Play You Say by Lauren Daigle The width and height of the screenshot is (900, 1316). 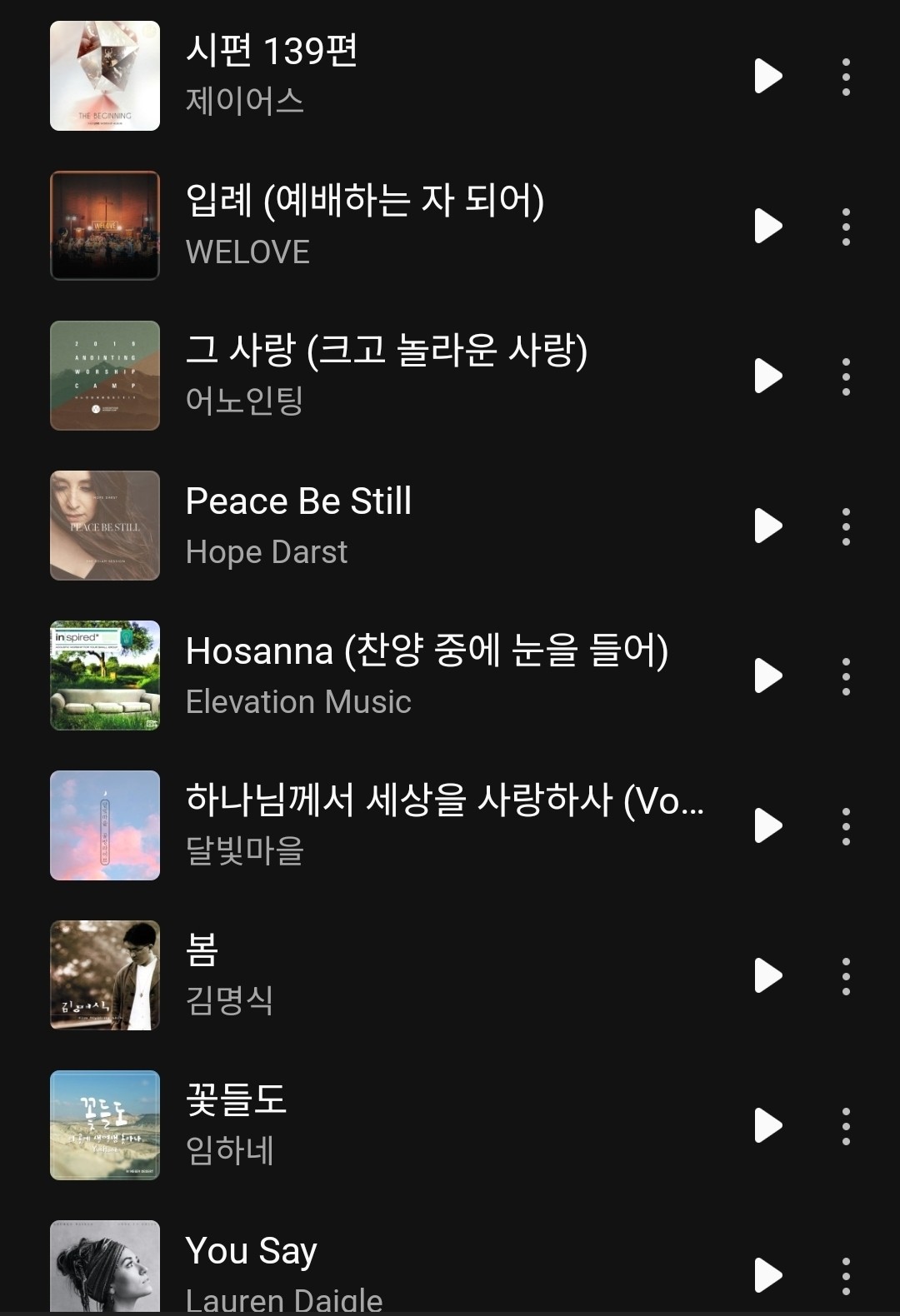(x=767, y=1275)
